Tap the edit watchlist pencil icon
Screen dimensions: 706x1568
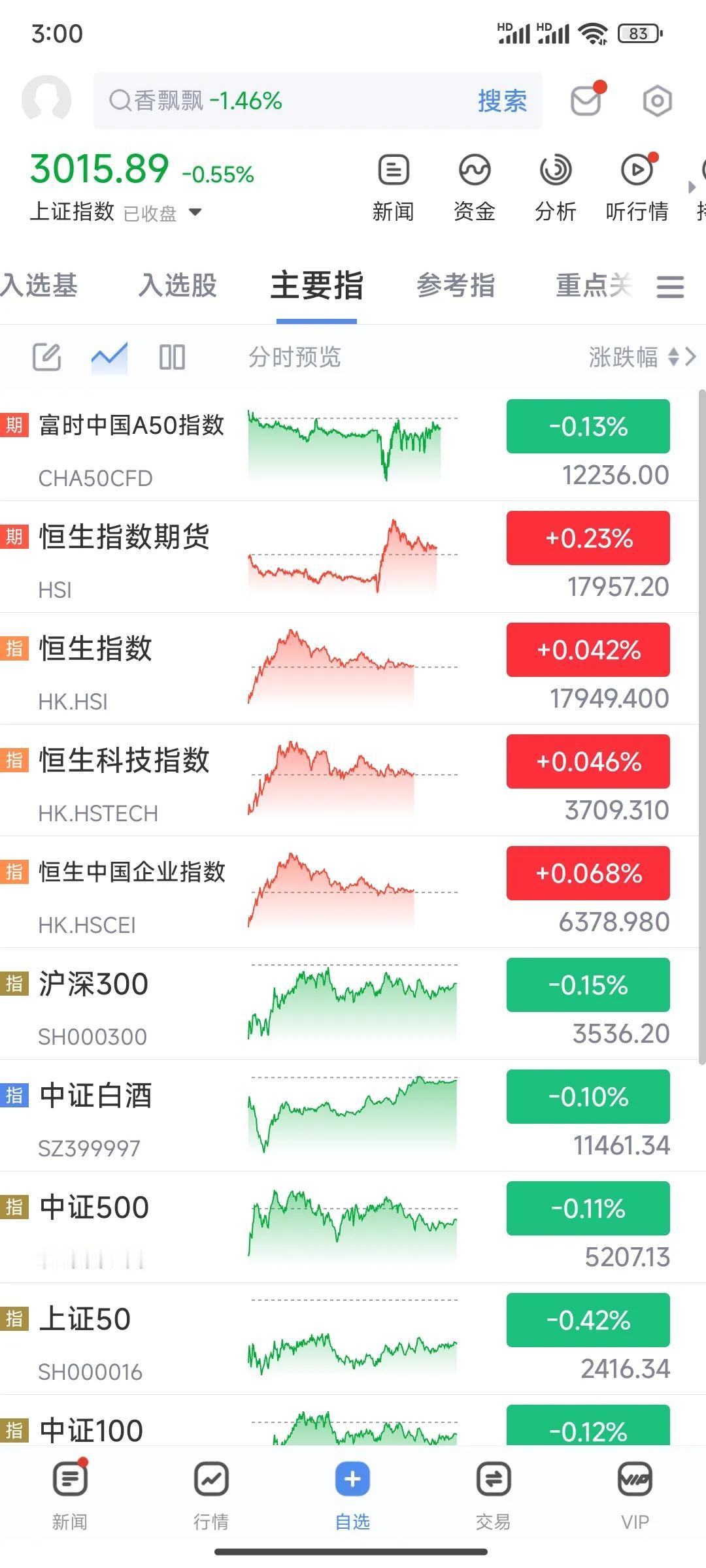click(47, 357)
